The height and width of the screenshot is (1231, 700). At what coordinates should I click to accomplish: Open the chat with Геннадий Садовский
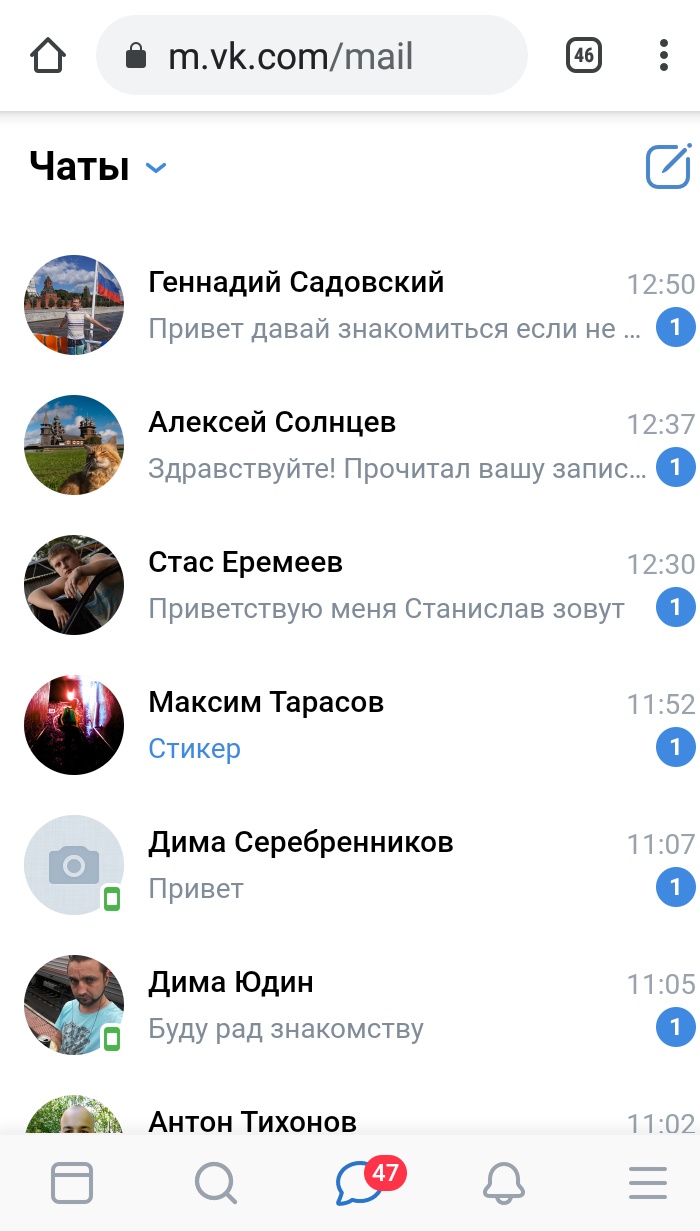pos(350,304)
